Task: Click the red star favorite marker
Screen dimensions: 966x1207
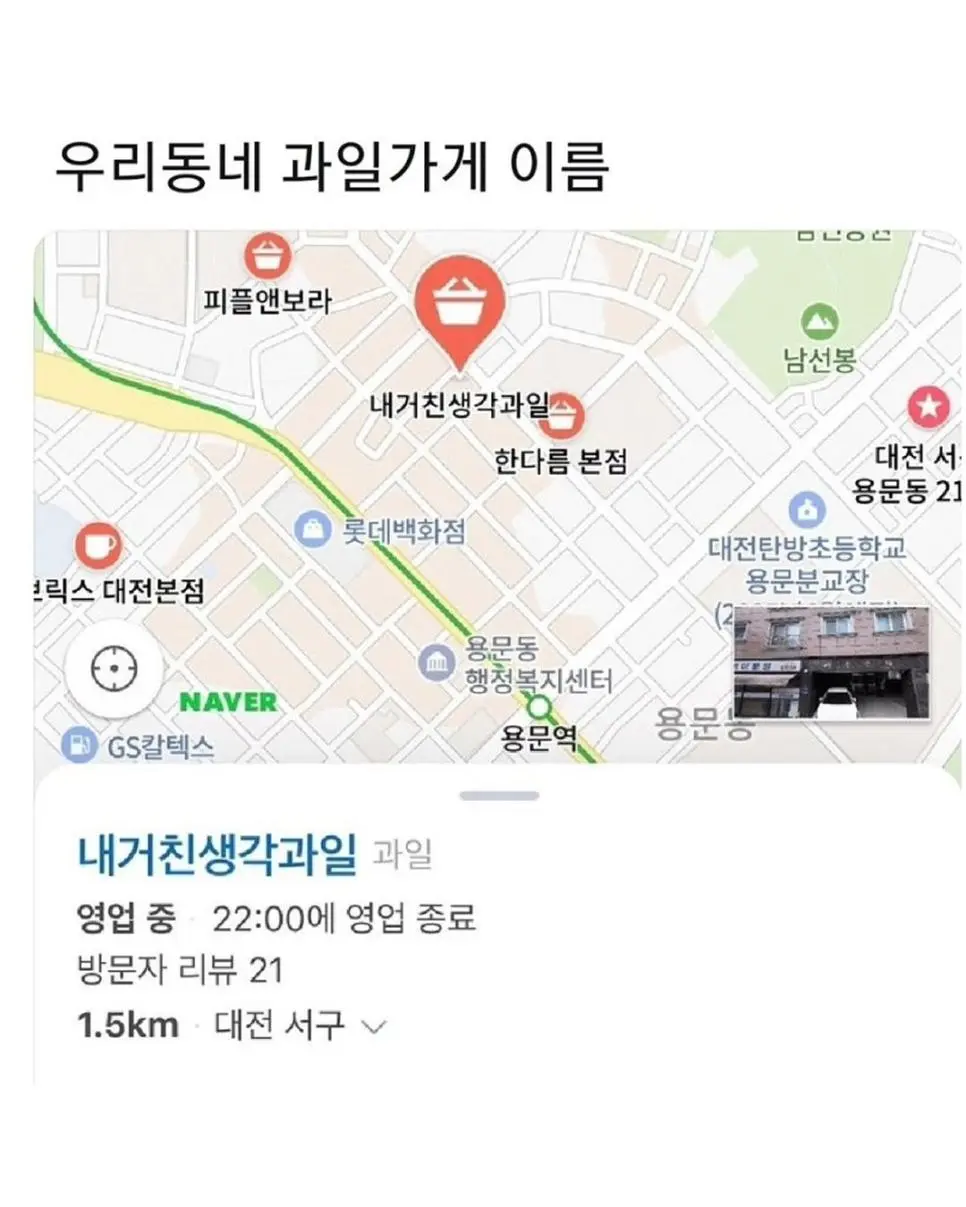Action: [x=930, y=406]
